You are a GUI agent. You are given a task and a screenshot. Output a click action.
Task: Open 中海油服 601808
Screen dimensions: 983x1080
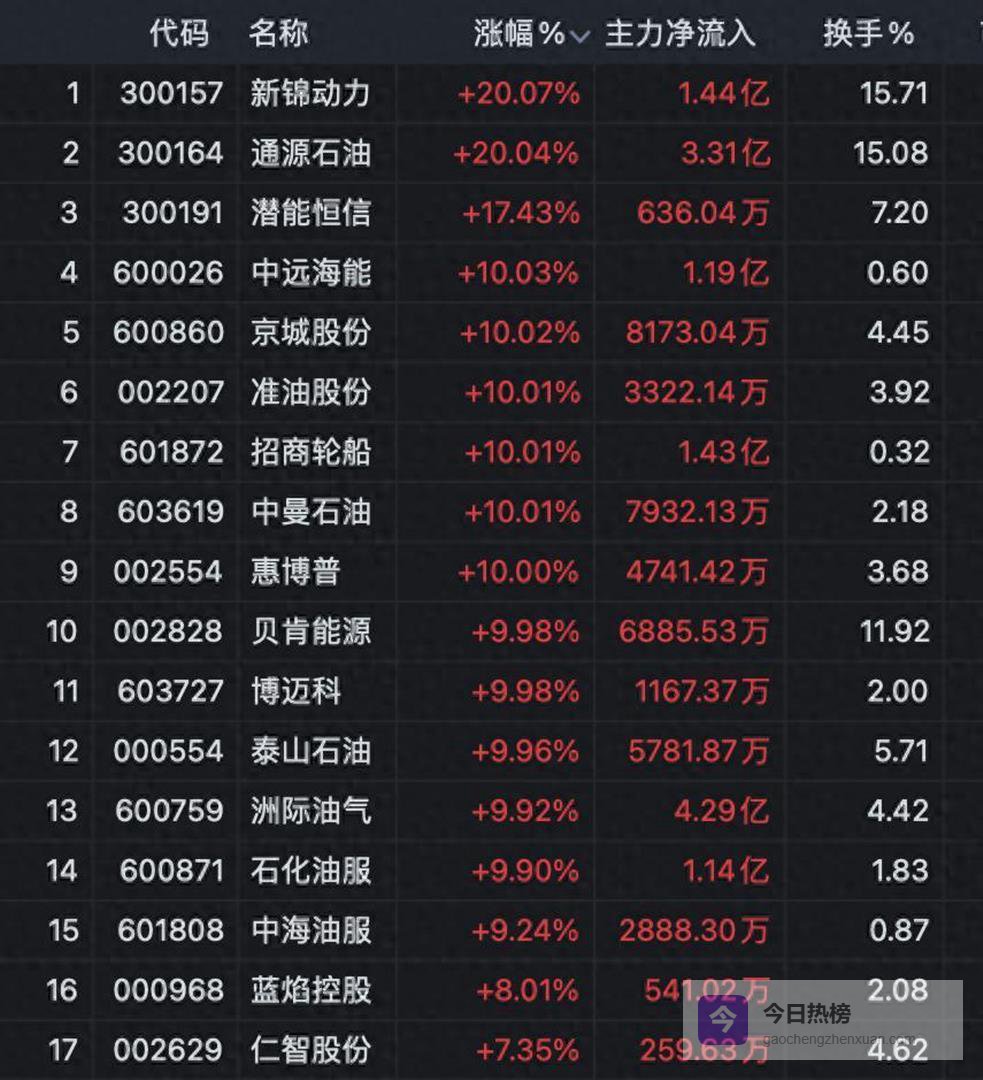(x=310, y=930)
